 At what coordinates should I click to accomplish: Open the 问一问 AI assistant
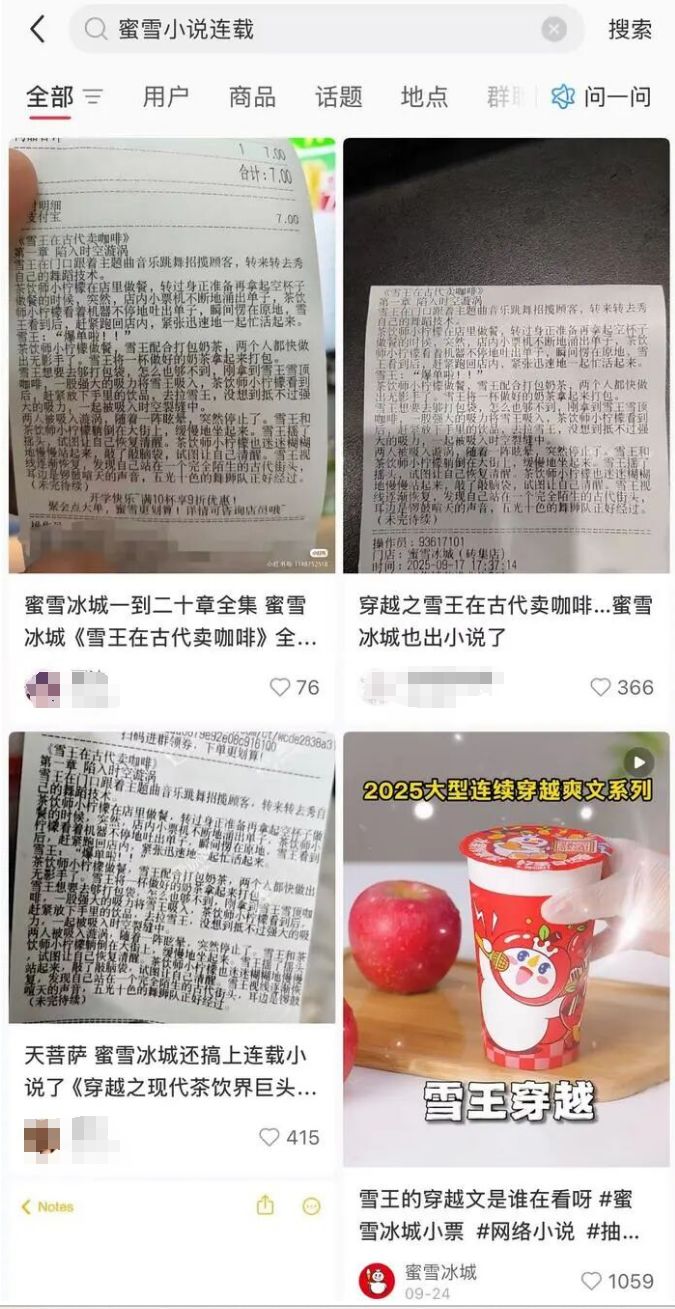602,97
